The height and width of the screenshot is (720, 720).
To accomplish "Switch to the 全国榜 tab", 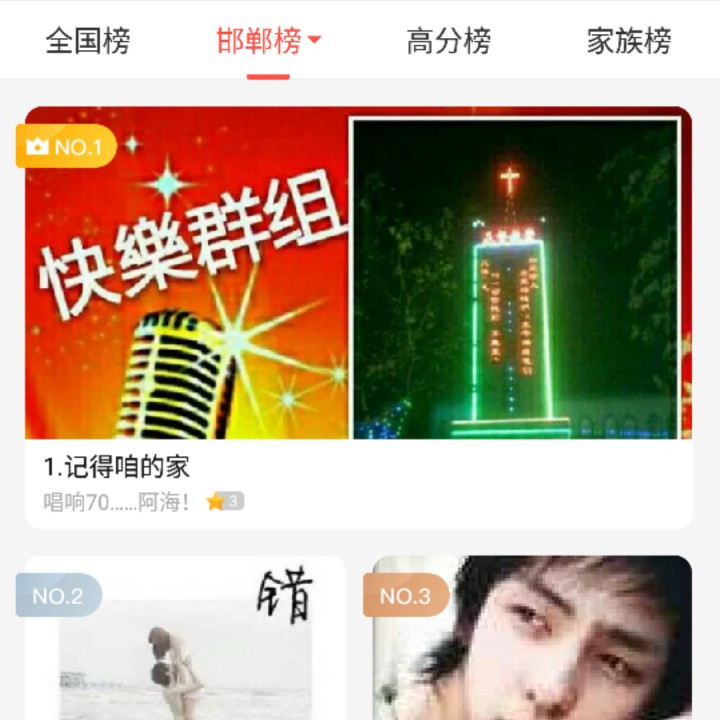I will click(88, 41).
